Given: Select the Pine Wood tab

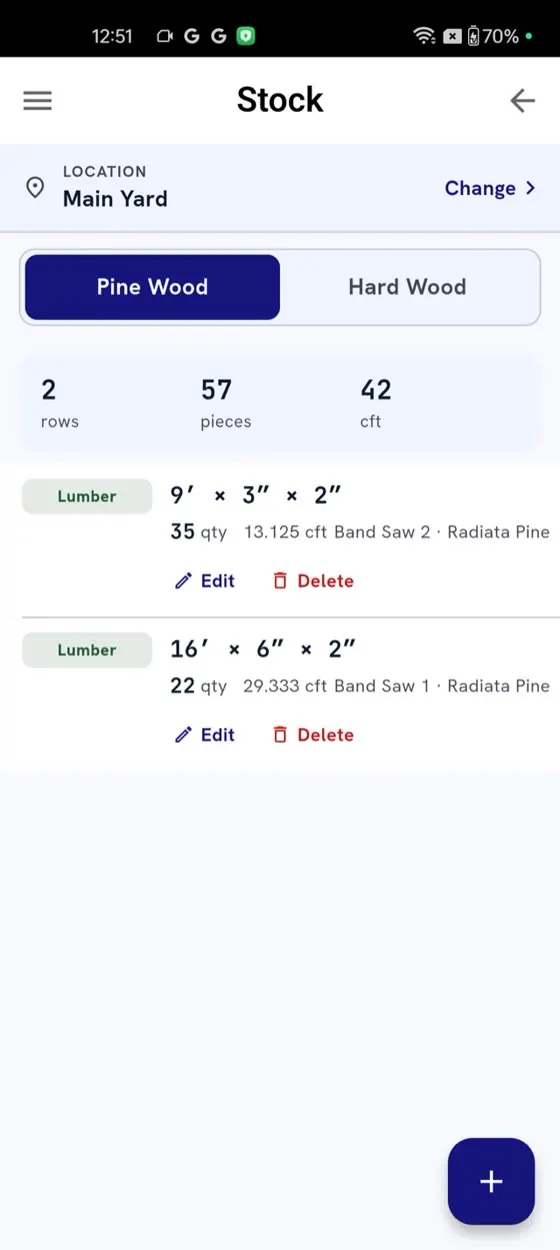Looking at the screenshot, I should pyautogui.click(x=152, y=287).
